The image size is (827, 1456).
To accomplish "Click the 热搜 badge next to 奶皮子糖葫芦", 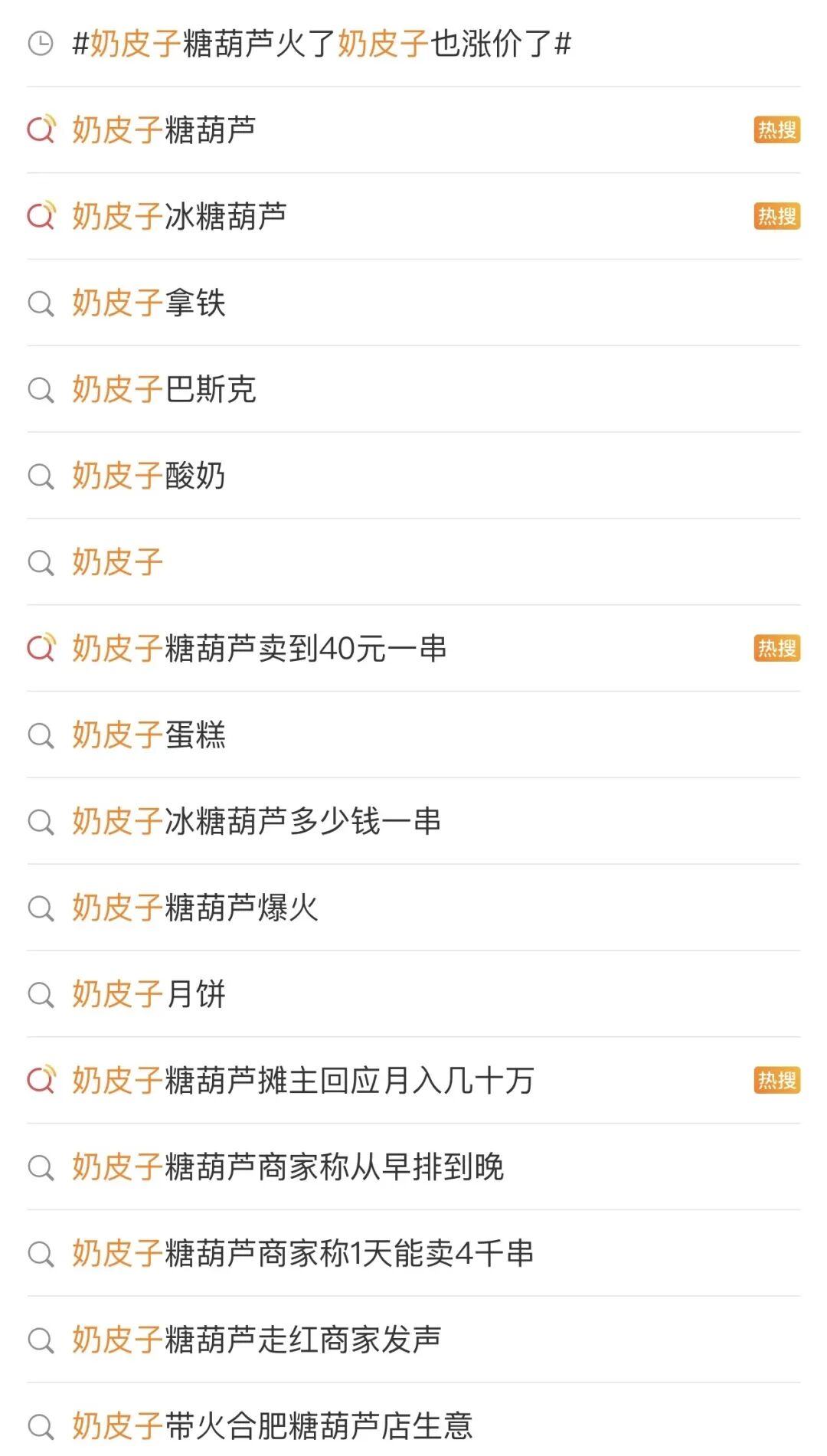I will coord(776,130).
